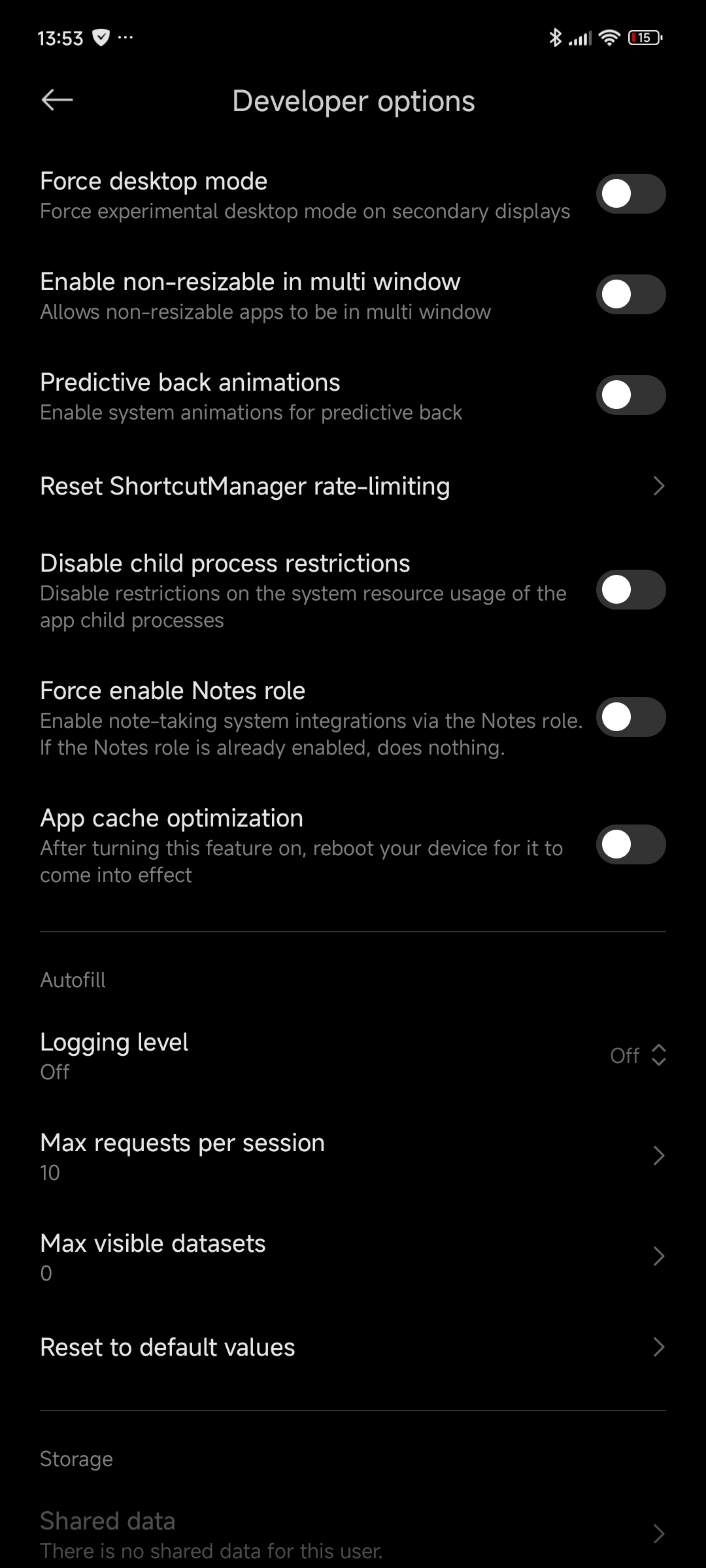Go back from Developer options
The width and height of the screenshot is (706, 1568).
57,100
